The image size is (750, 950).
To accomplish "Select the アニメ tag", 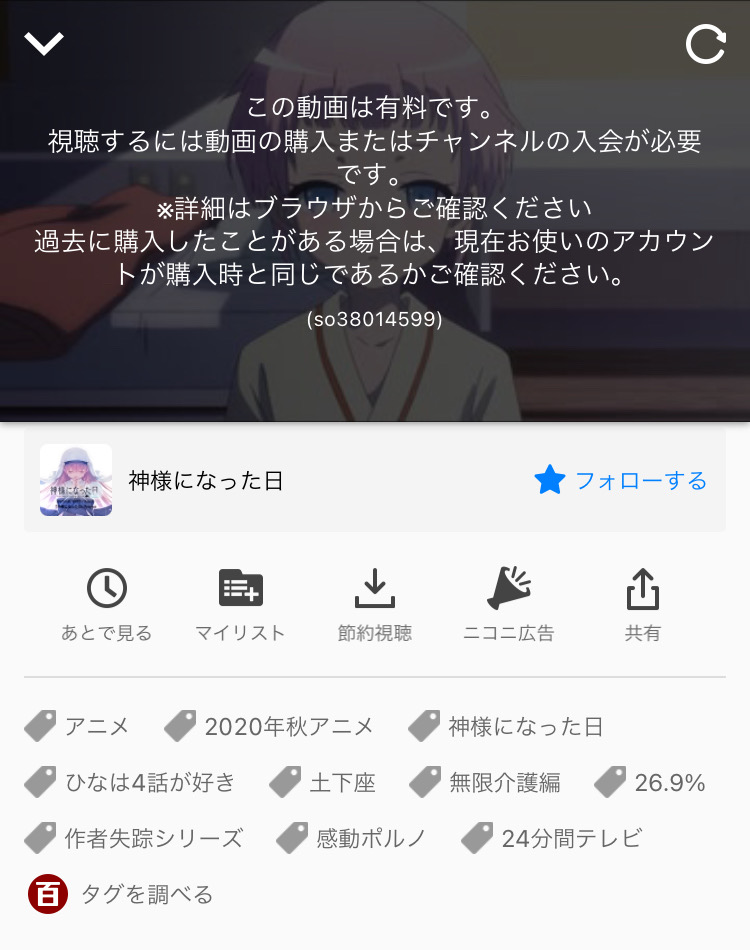I will [x=78, y=727].
